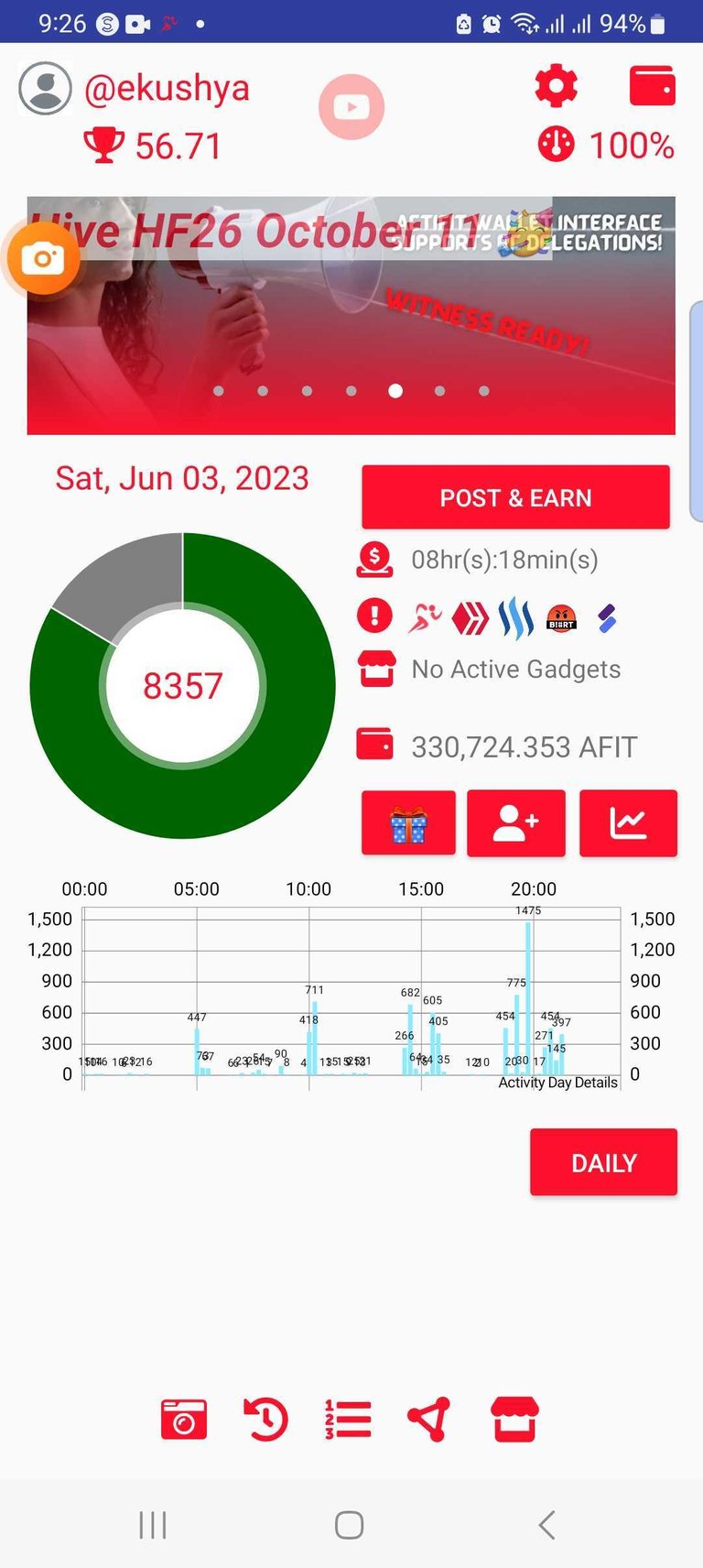
Task: Tap the share network icon
Action: click(x=428, y=1420)
